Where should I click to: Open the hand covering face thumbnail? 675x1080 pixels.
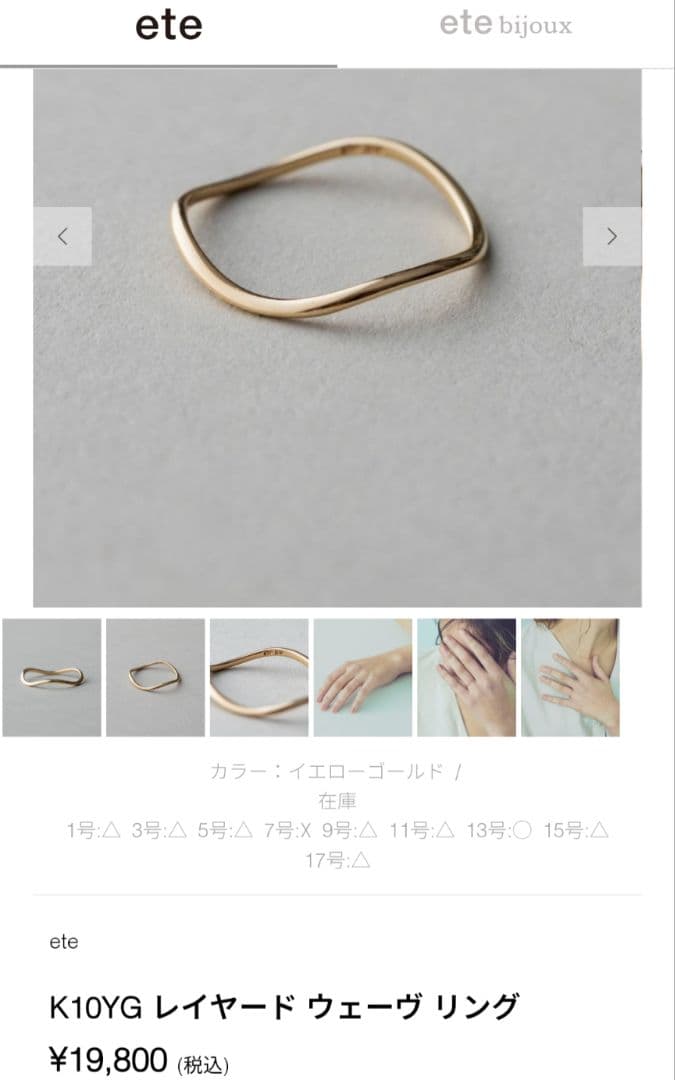[x=466, y=677]
